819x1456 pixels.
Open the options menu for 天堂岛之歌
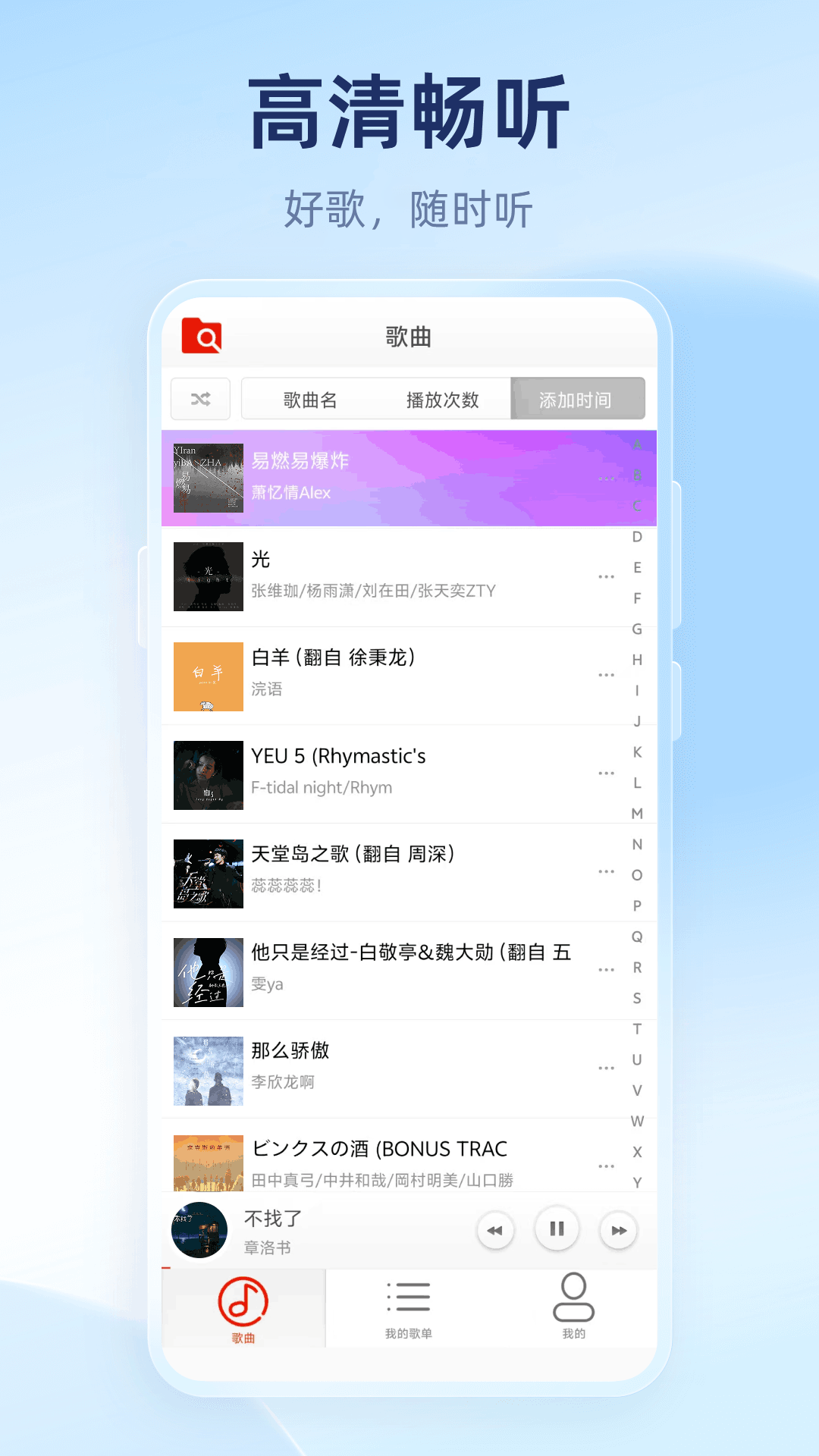click(606, 872)
